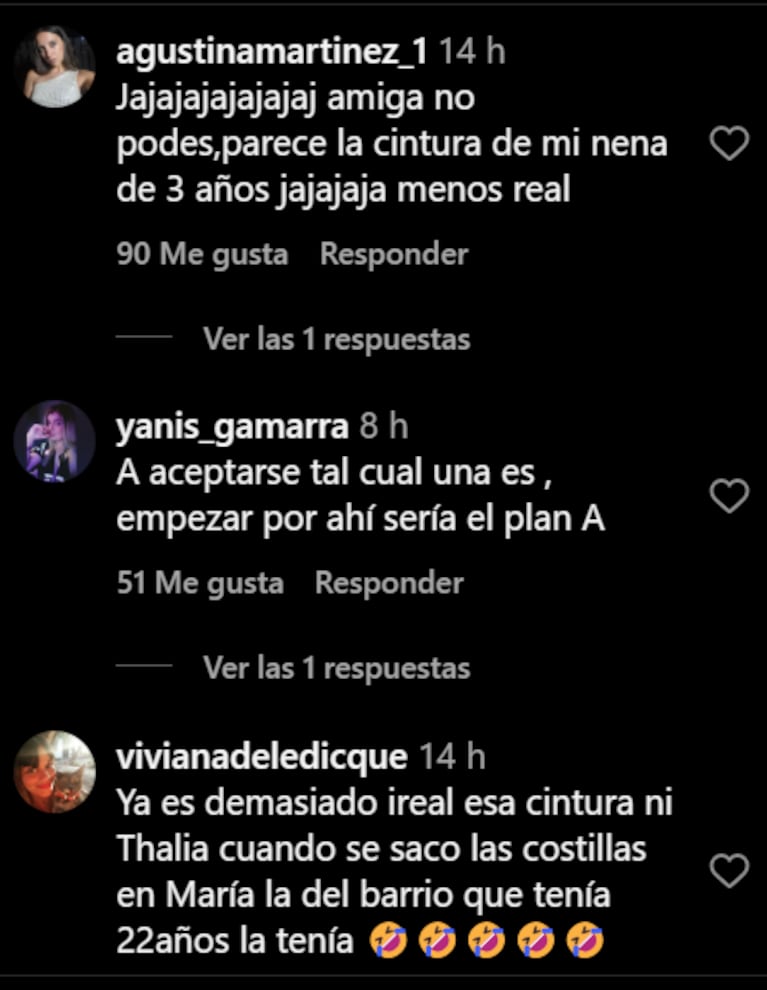Open vivianadeledicque's profile via avatar
The height and width of the screenshot is (990, 767).
[55, 771]
